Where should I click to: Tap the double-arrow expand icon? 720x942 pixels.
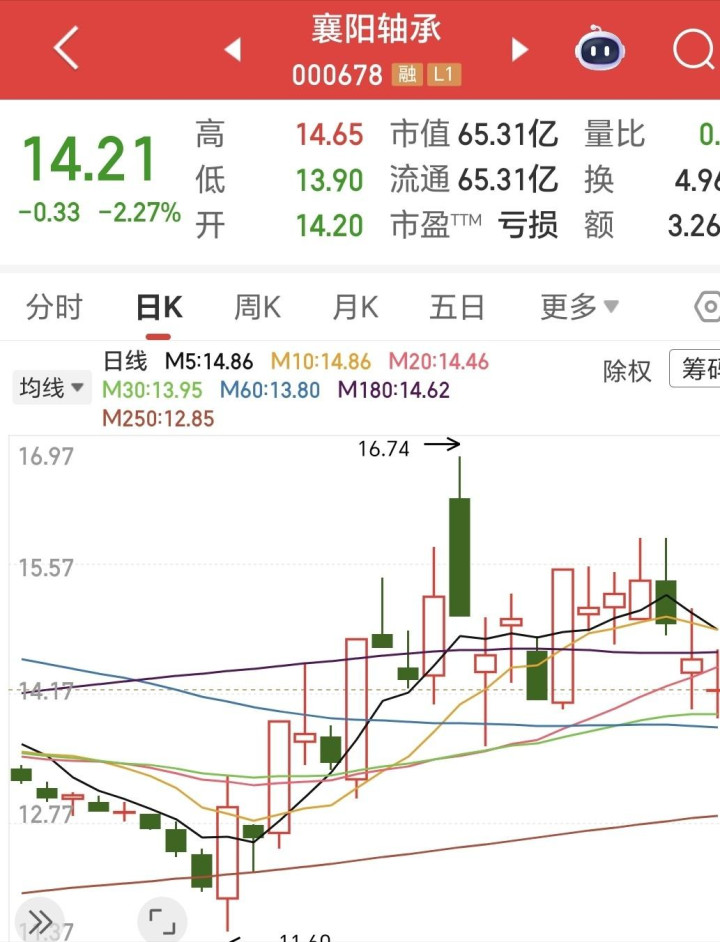point(40,920)
